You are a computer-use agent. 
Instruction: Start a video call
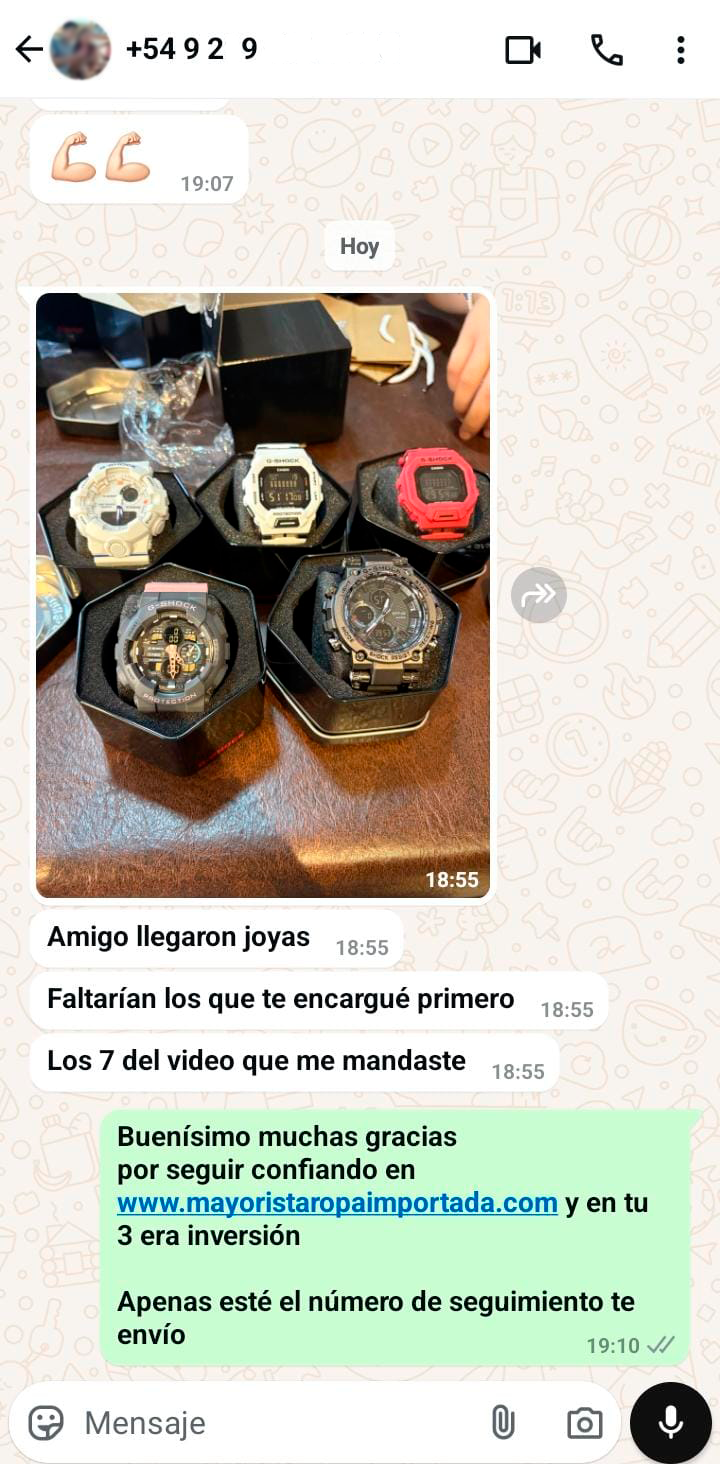click(x=523, y=49)
